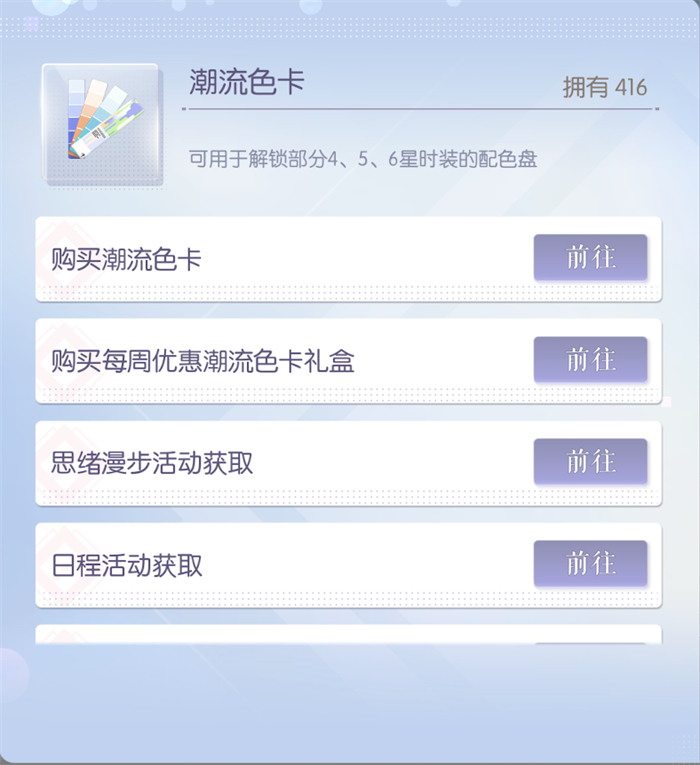
Task: Tap 前往 for 购买潮流色卡
Action: (x=590, y=258)
